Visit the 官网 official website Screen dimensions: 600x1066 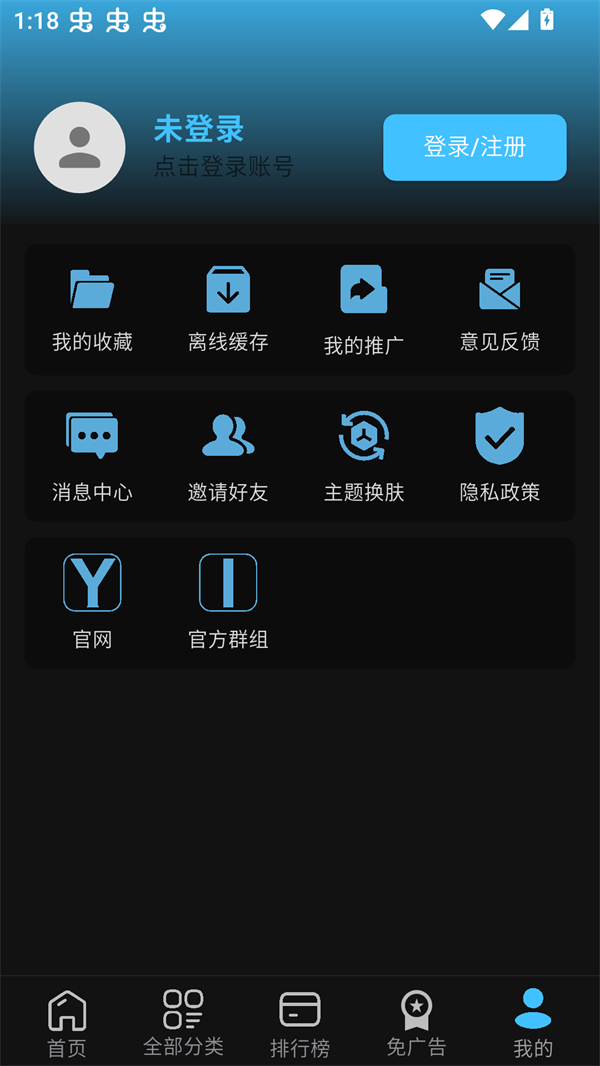[92, 602]
